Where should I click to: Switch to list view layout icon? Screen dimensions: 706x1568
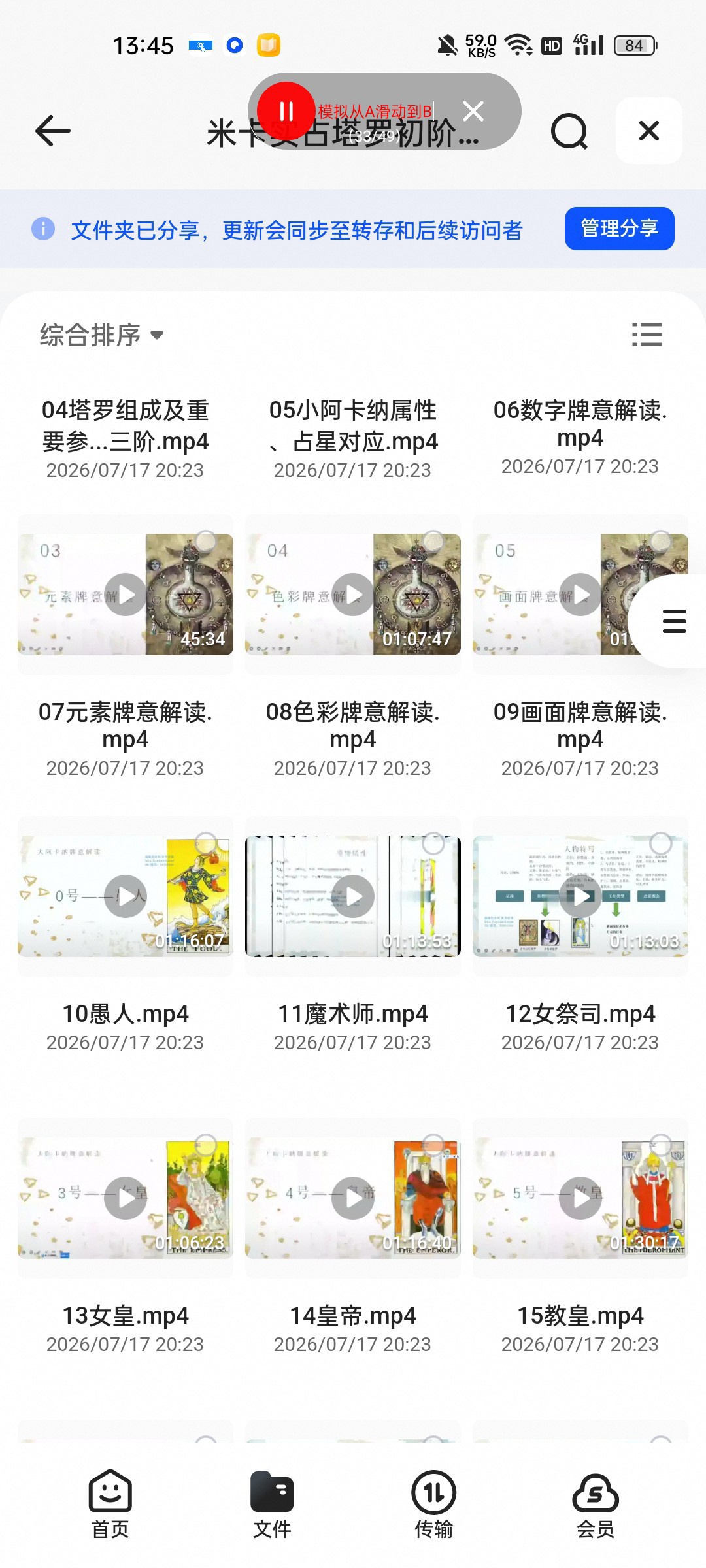[647, 335]
